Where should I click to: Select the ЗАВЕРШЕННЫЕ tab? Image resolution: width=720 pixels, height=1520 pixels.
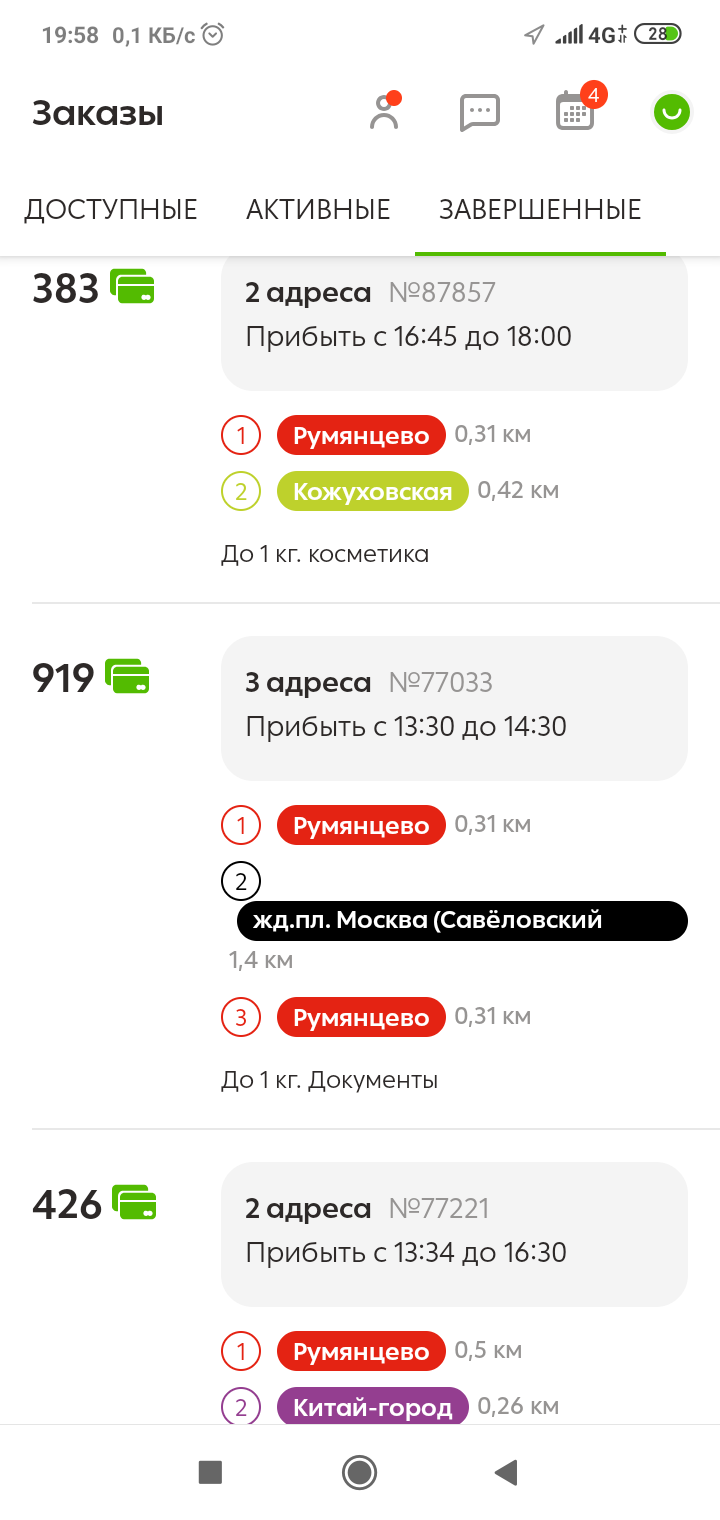pyautogui.click(x=540, y=210)
